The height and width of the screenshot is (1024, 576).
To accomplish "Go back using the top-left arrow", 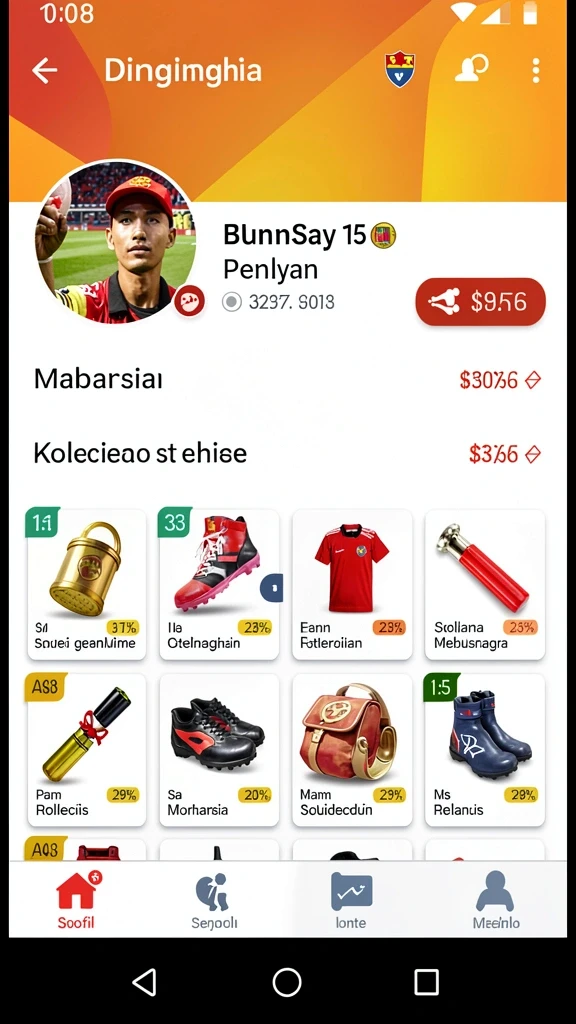I will click(44, 71).
